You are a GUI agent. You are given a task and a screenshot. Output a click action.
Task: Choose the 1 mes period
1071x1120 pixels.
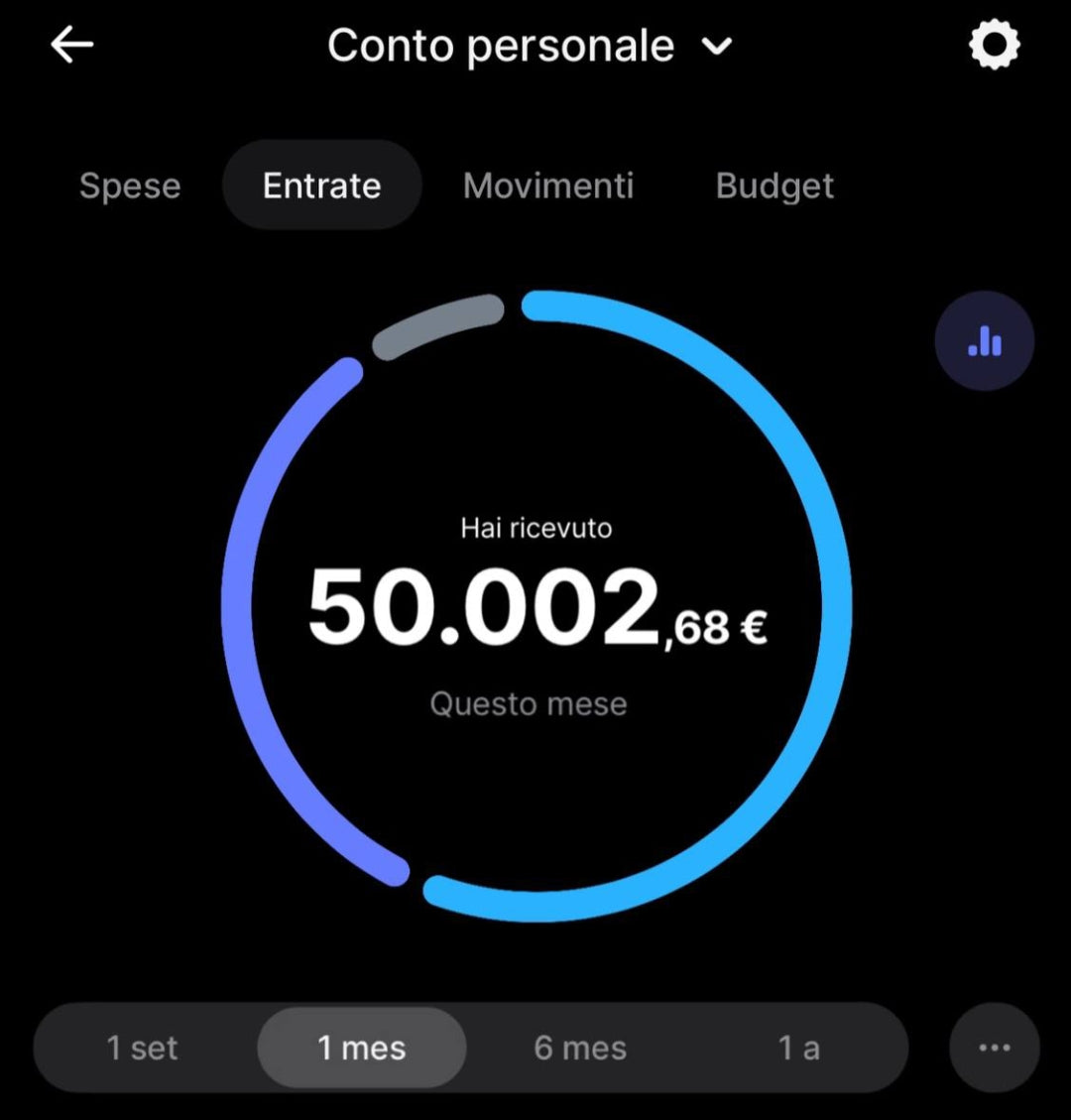tap(362, 1048)
